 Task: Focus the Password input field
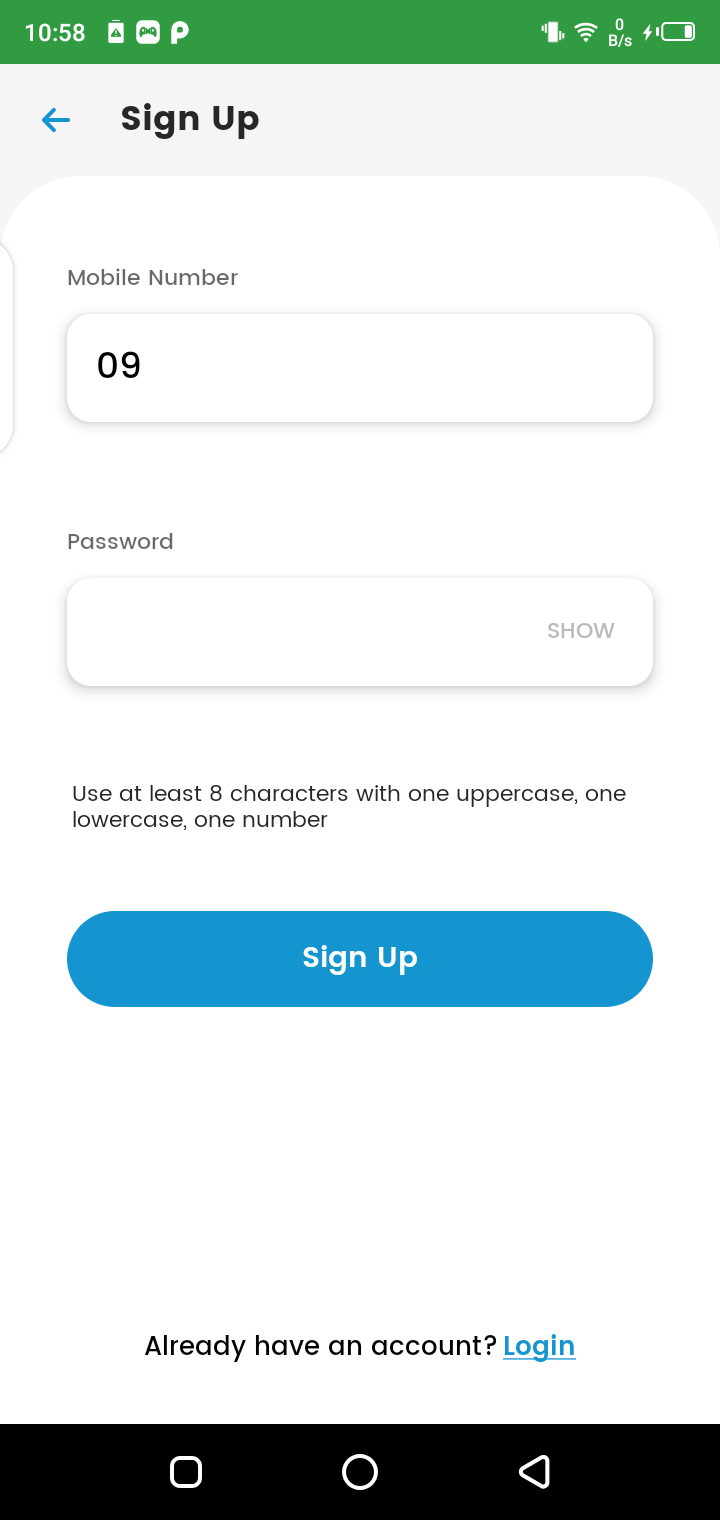300,631
